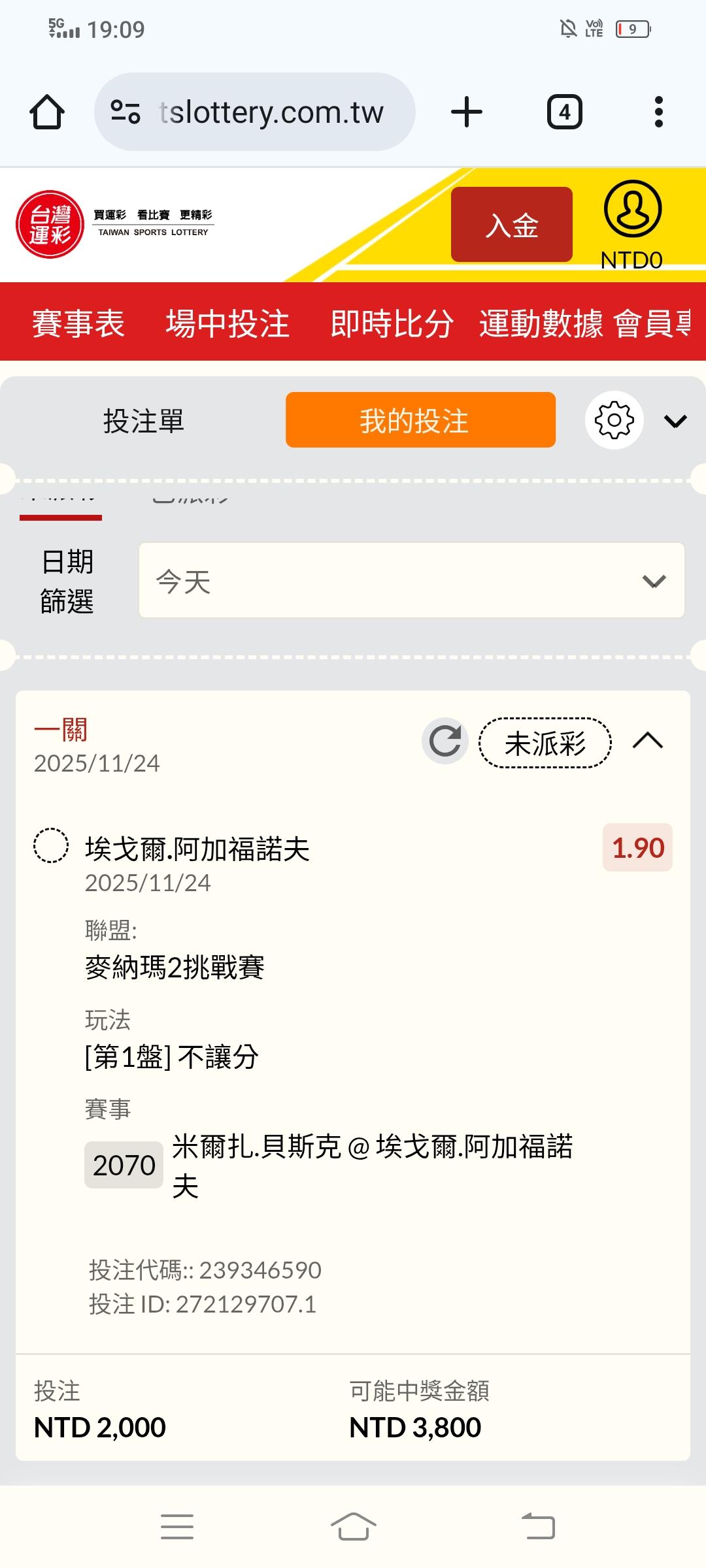Open the browser home page
706x1568 pixels.
[47, 112]
